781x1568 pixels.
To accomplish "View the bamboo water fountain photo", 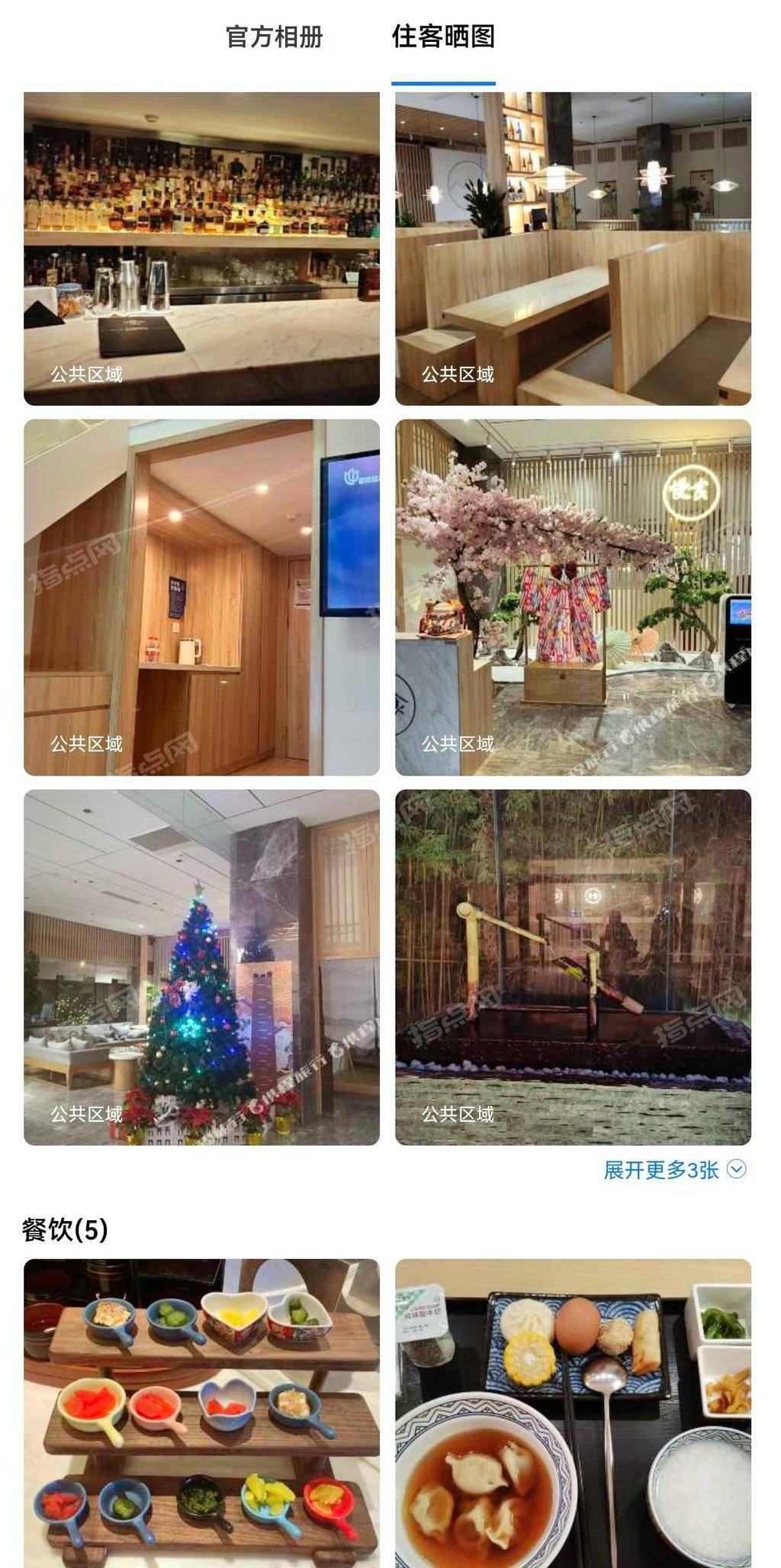I will pyautogui.click(x=573, y=967).
